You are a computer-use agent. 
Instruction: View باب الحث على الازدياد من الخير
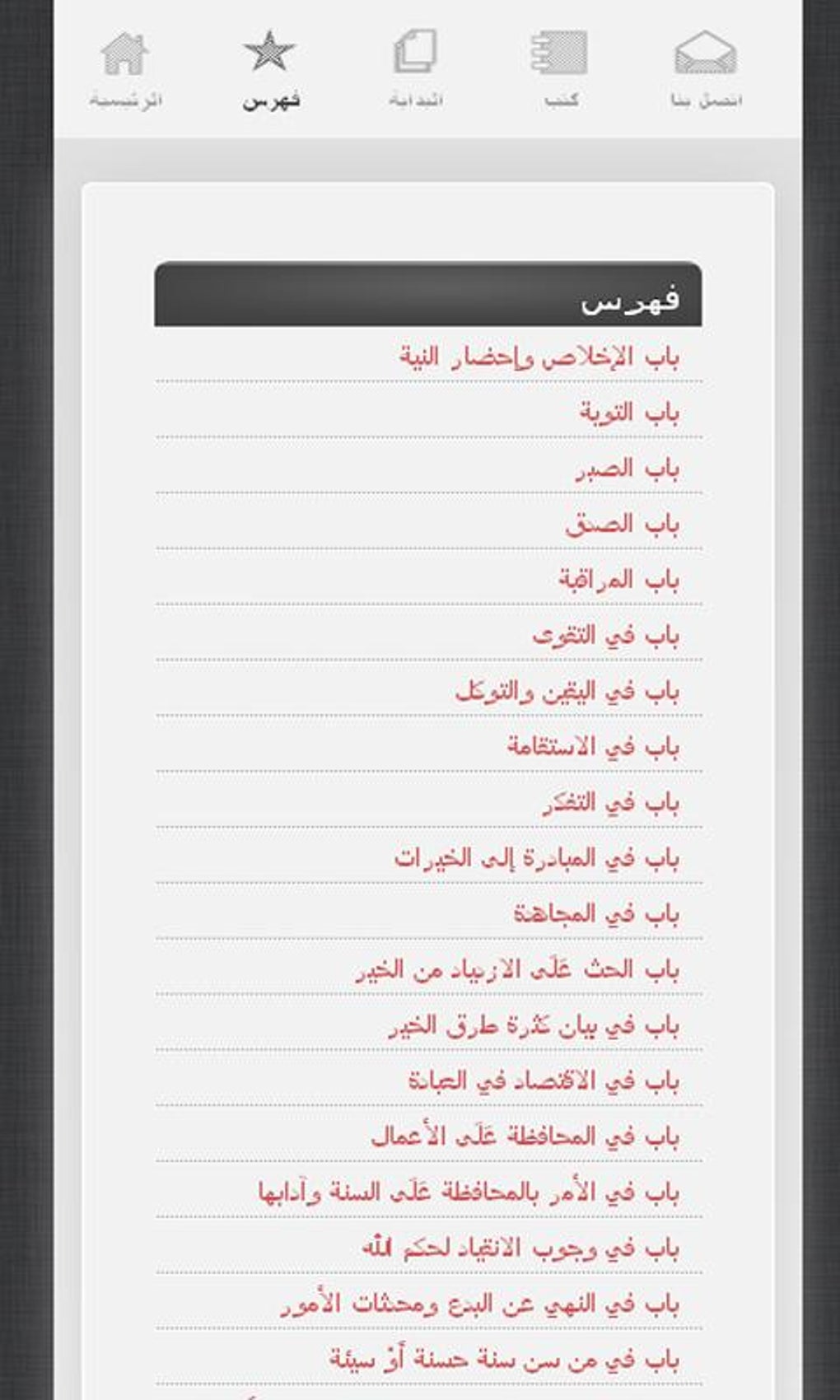pyautogui.click(x=517, y=969)
